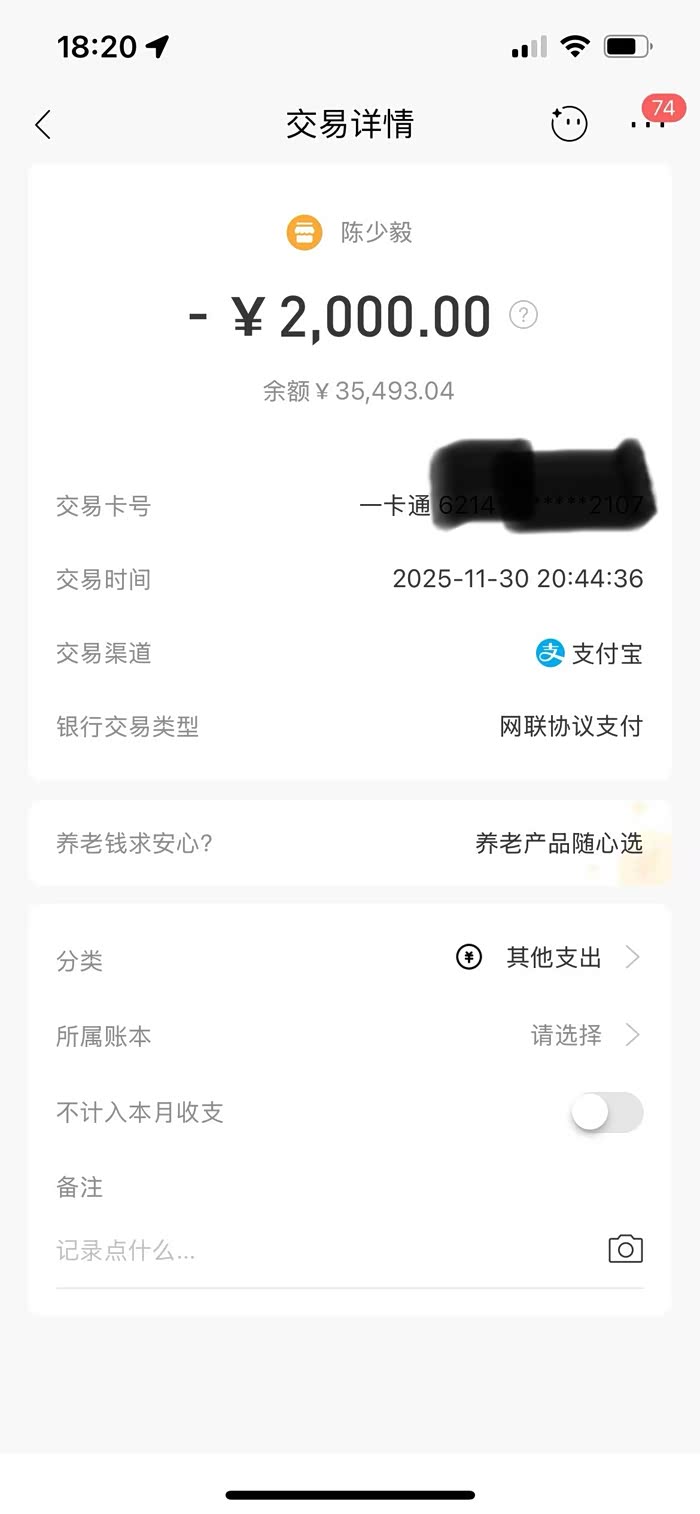Change the 分类 category 其他支出

pyautogui.click(x=553, y=958)
